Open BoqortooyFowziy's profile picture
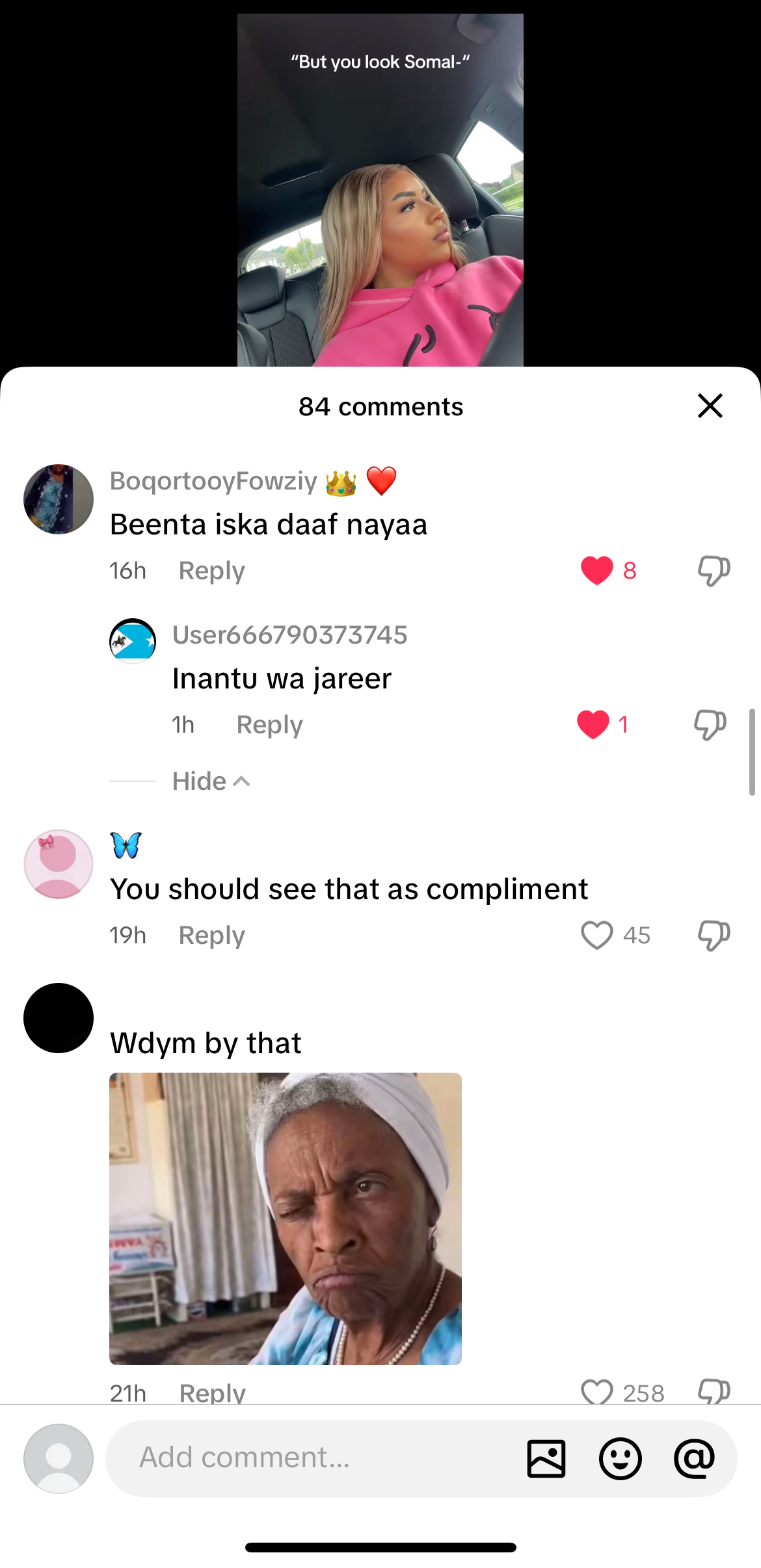 click(x=59, y=499)
